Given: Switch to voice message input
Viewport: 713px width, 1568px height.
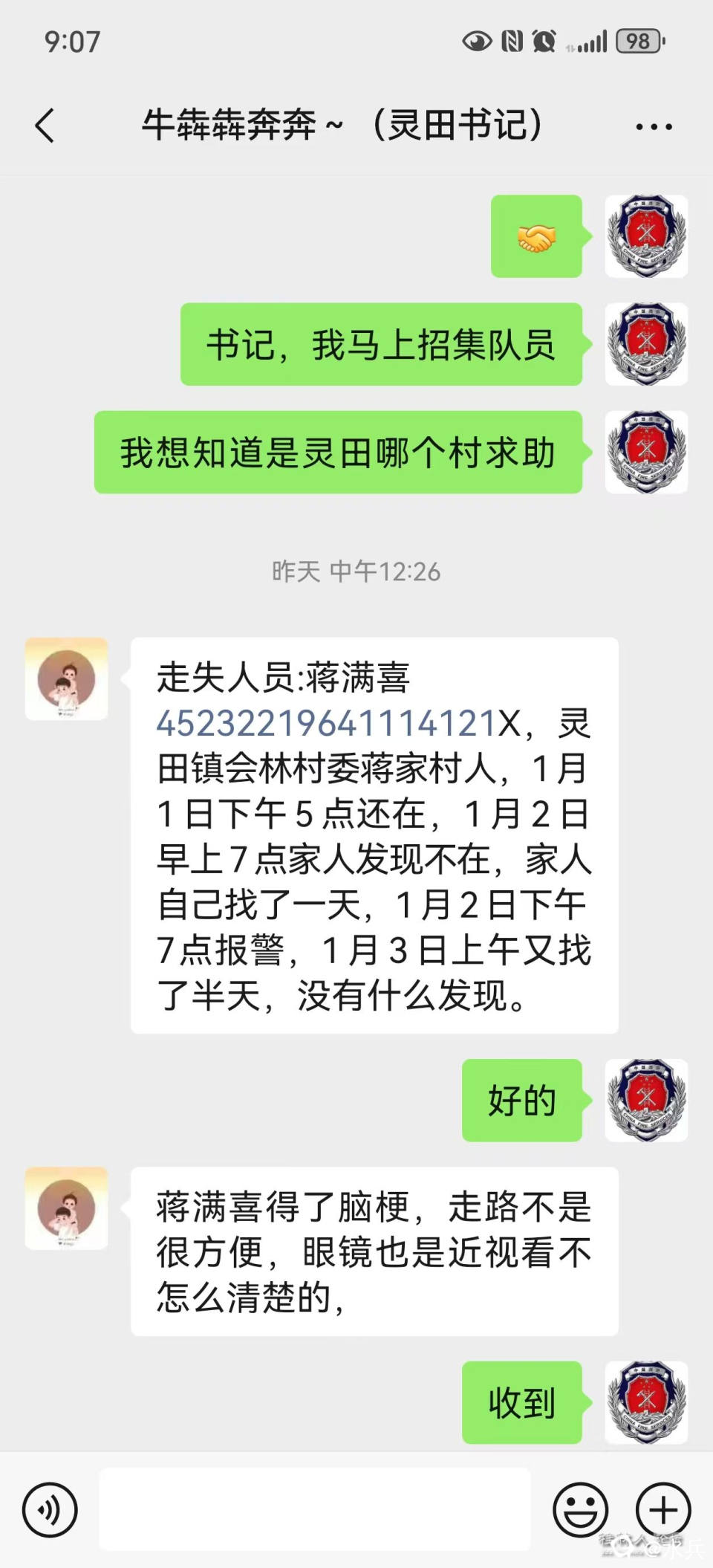Looking at the screenshot, I should (50, 1509).
